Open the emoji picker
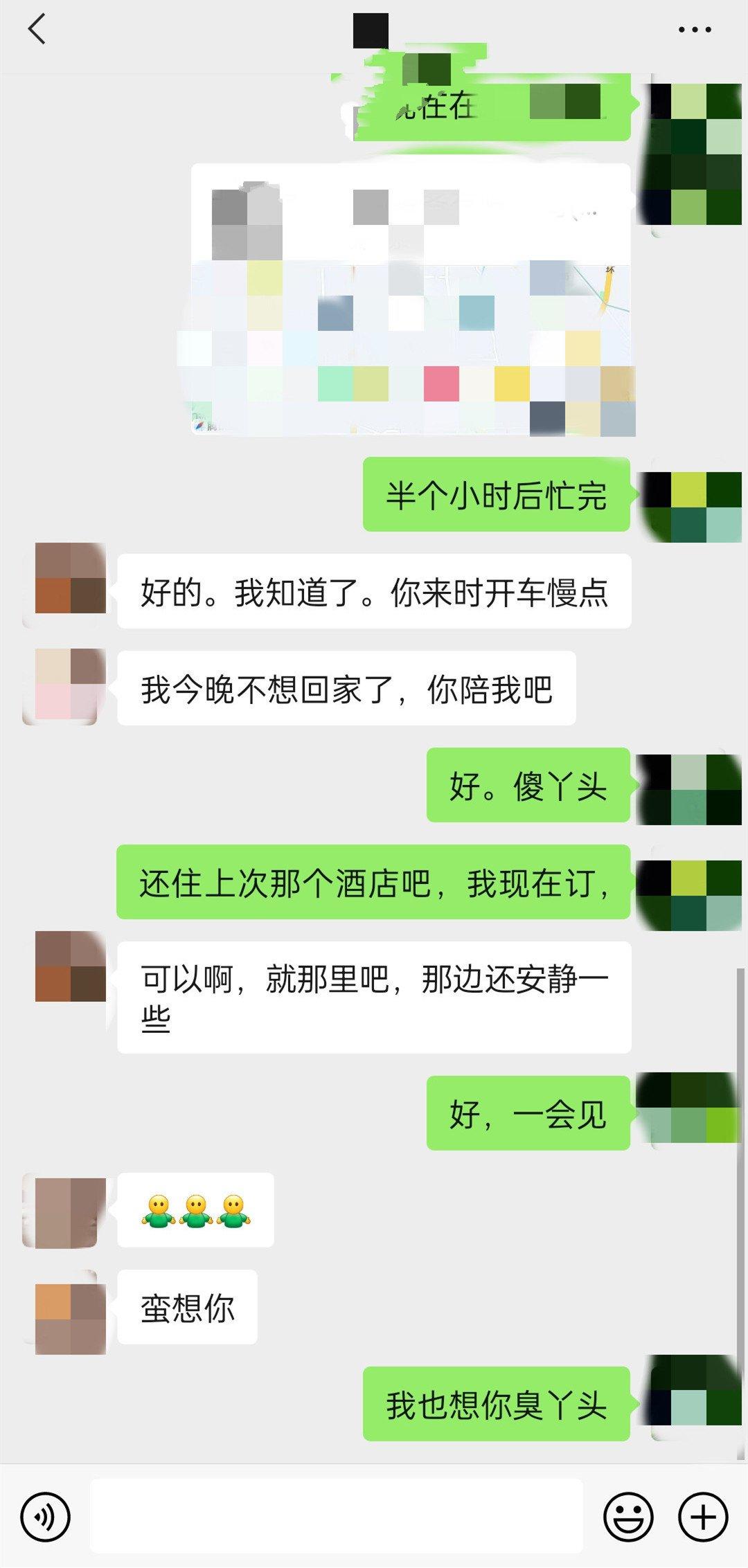 pyautogui.click(x=628, y=1517)
